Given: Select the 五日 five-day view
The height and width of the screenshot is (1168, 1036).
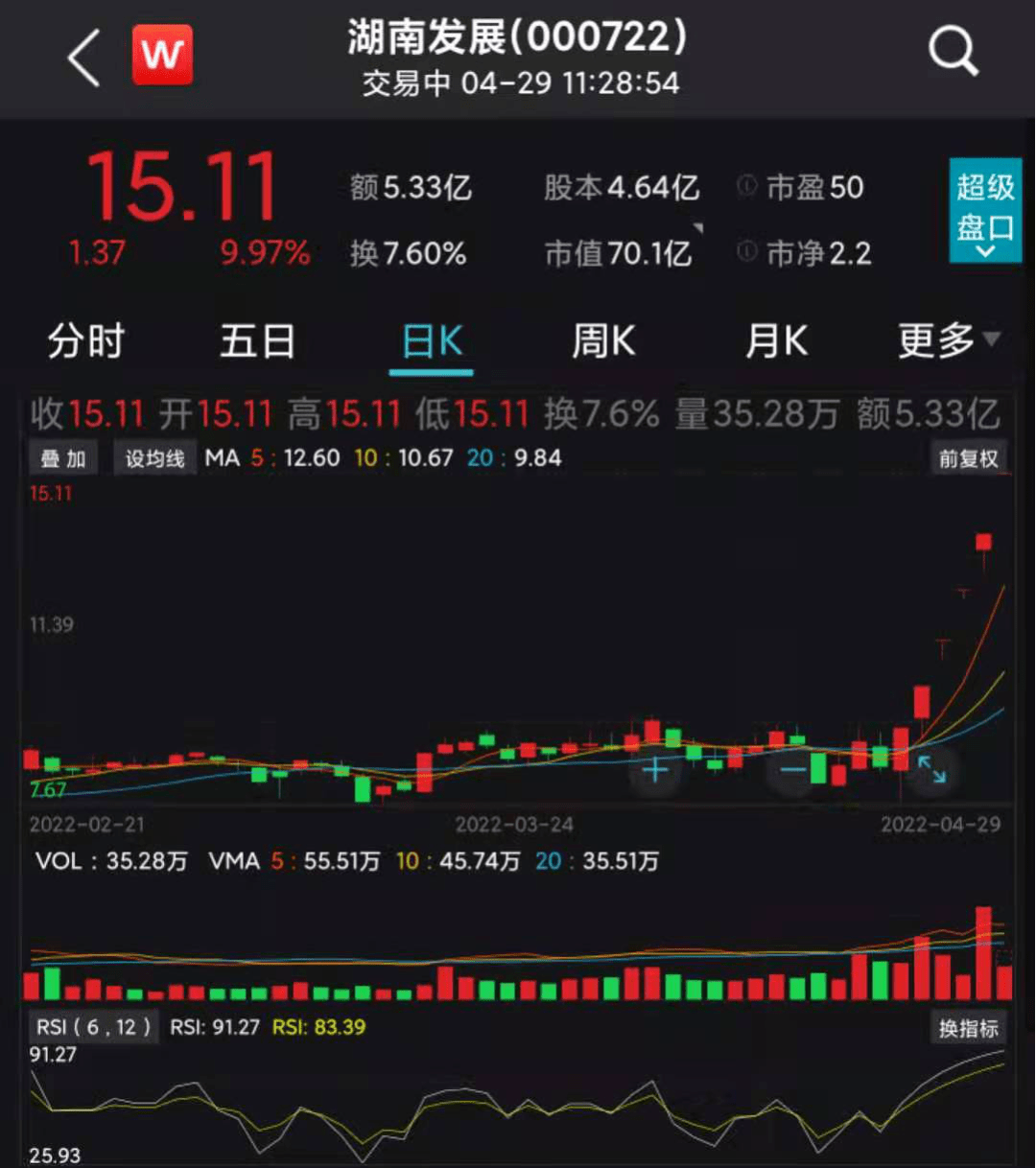Looking at the screenshot, I should pyautogui.click(x=257, y=340).
